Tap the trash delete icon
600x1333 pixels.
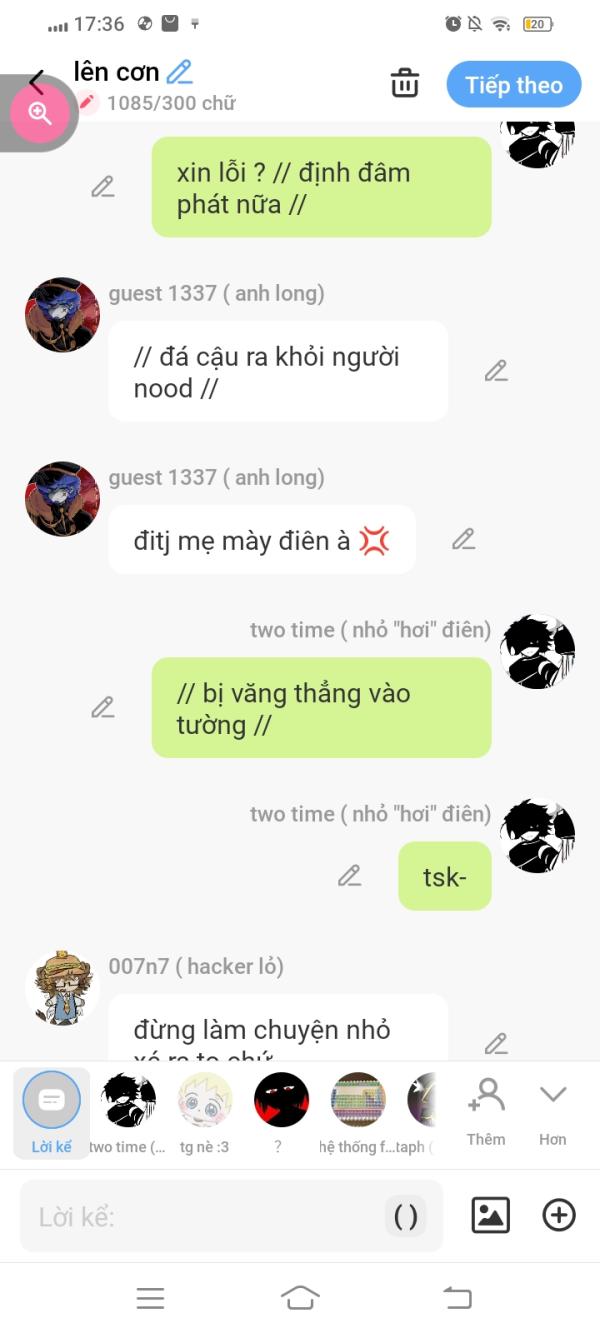tap(405, 84)
